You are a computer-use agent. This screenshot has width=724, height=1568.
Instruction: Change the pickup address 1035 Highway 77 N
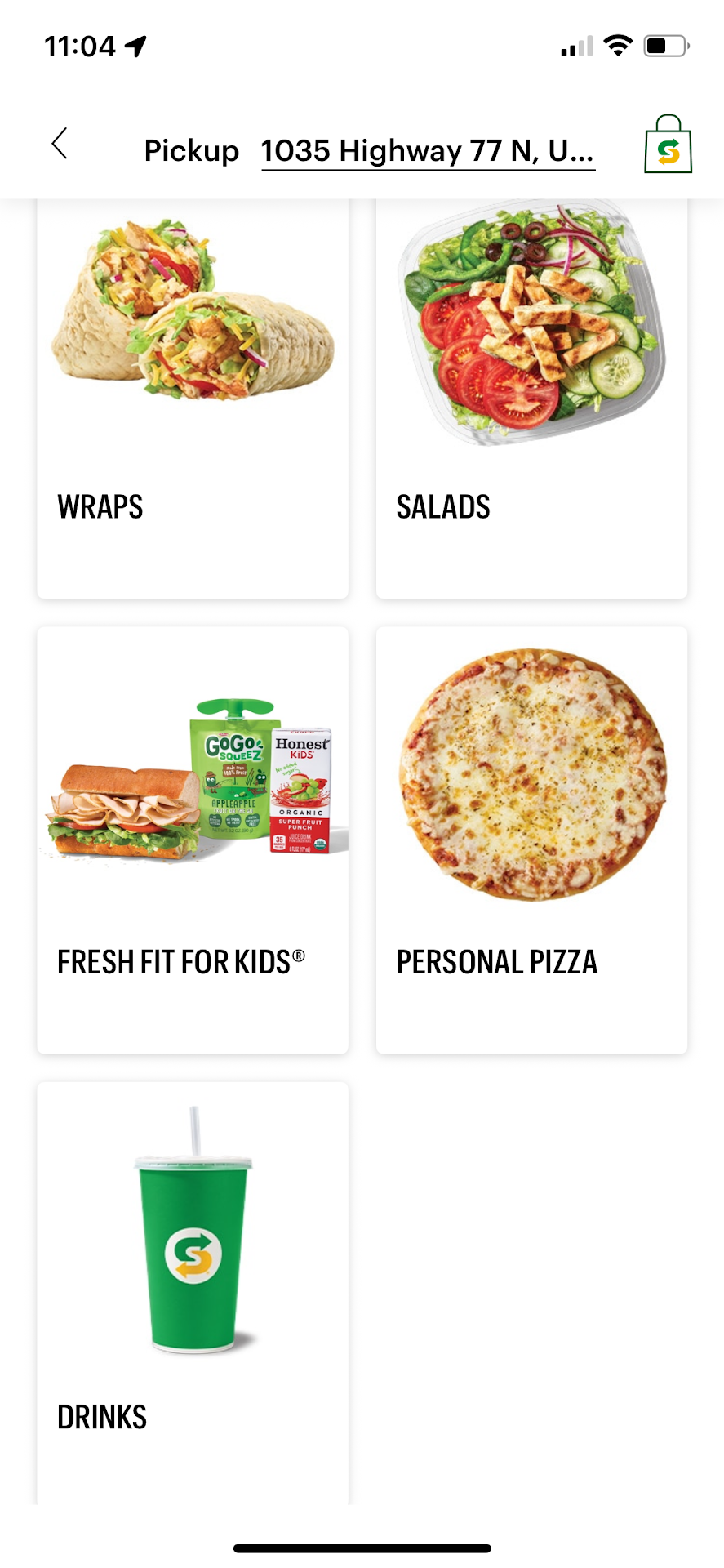point(428,151)
